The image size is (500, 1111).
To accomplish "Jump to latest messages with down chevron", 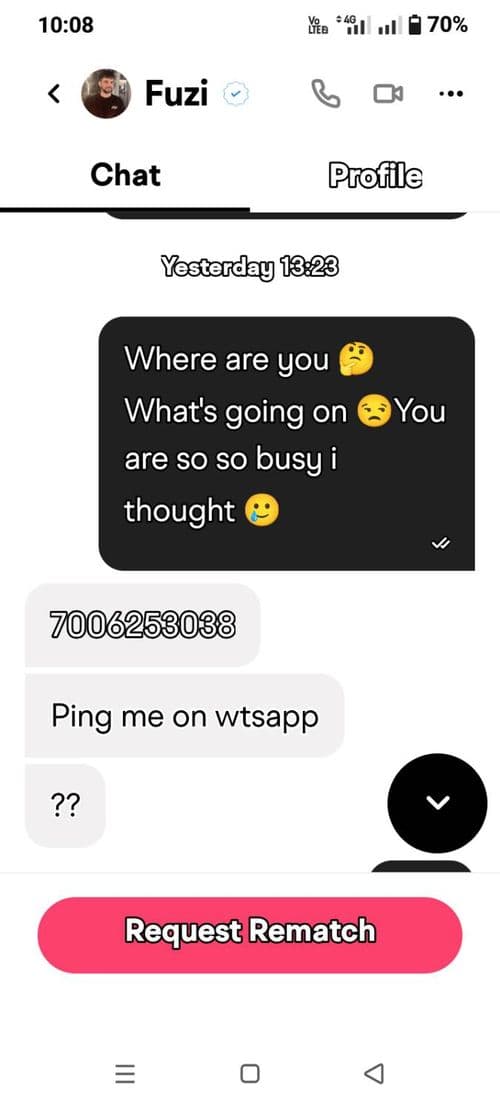I will [x=438, y=802].
